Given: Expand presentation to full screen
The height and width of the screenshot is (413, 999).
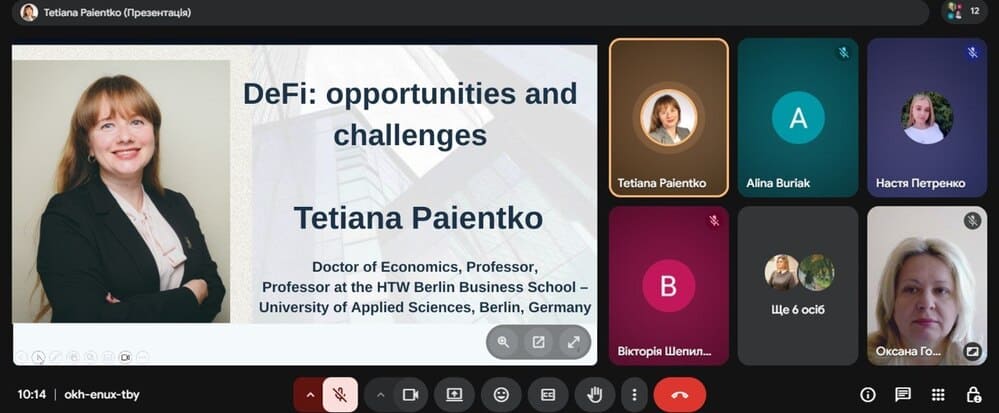Looking at the screenshot, I should pyautogui.click(x=573, y=342).
